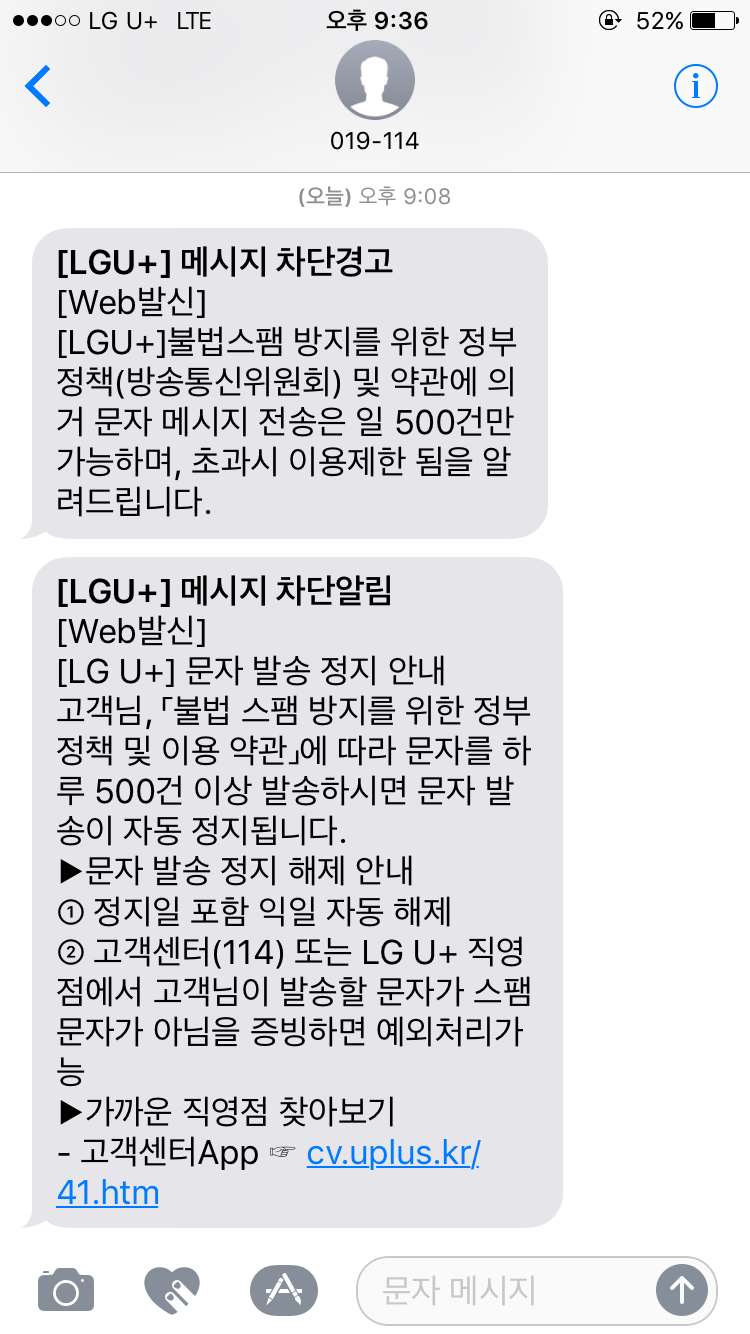
Task: Tap the 문자 메시지 text field
Action: (x=500, y=1290)
